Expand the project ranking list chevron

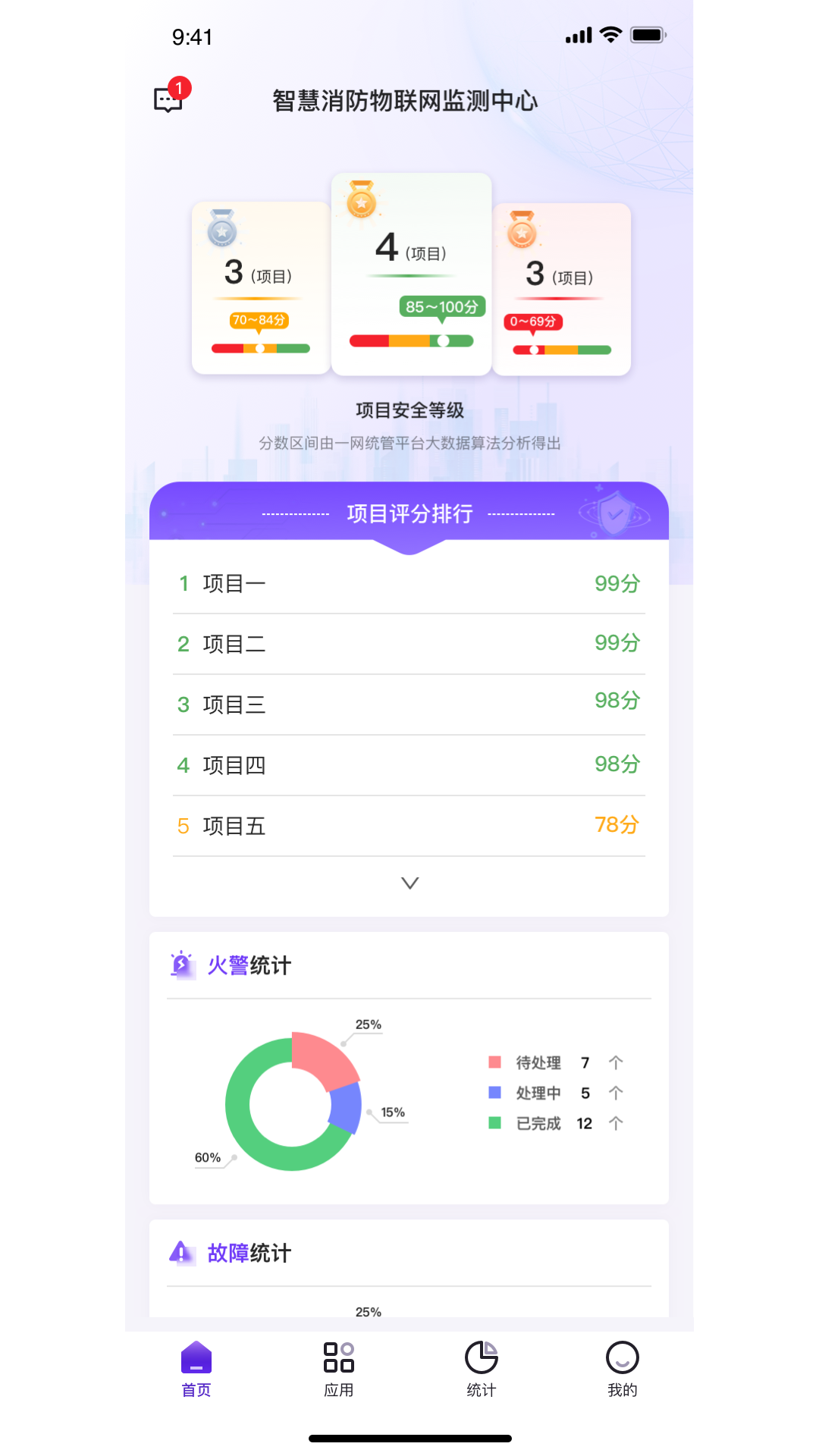pos(409,883)
